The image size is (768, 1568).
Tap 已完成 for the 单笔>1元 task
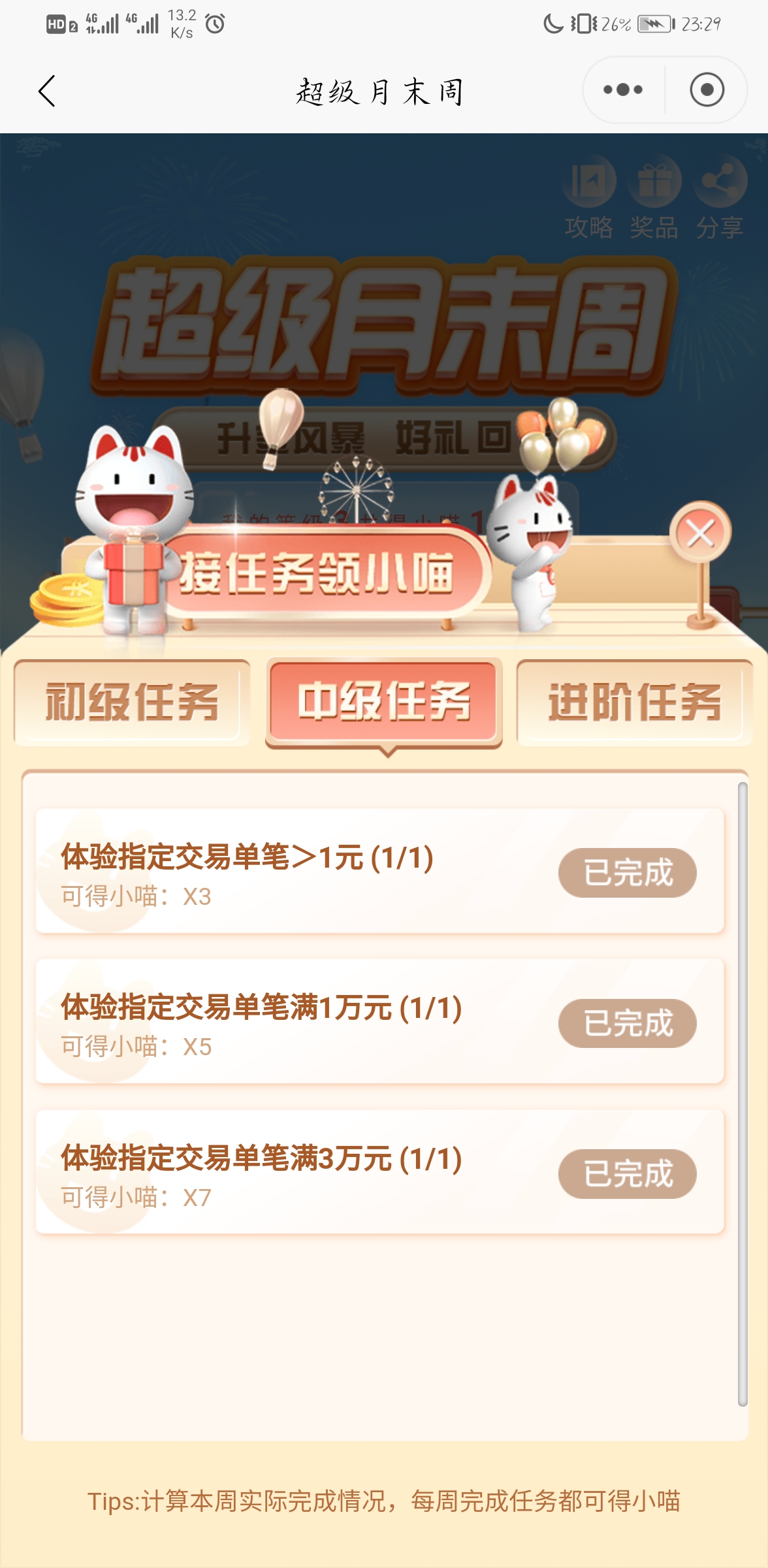(627, 873)
